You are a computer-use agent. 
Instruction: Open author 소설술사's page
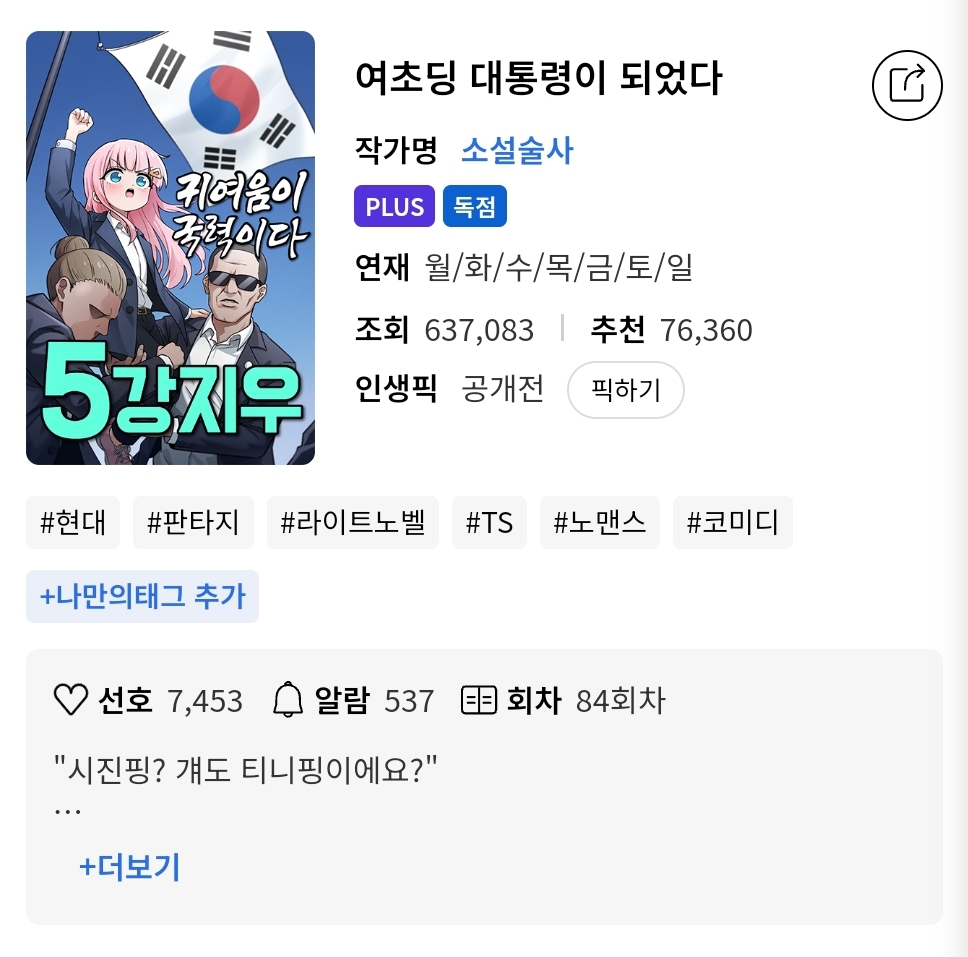click(x=517, y=151)
